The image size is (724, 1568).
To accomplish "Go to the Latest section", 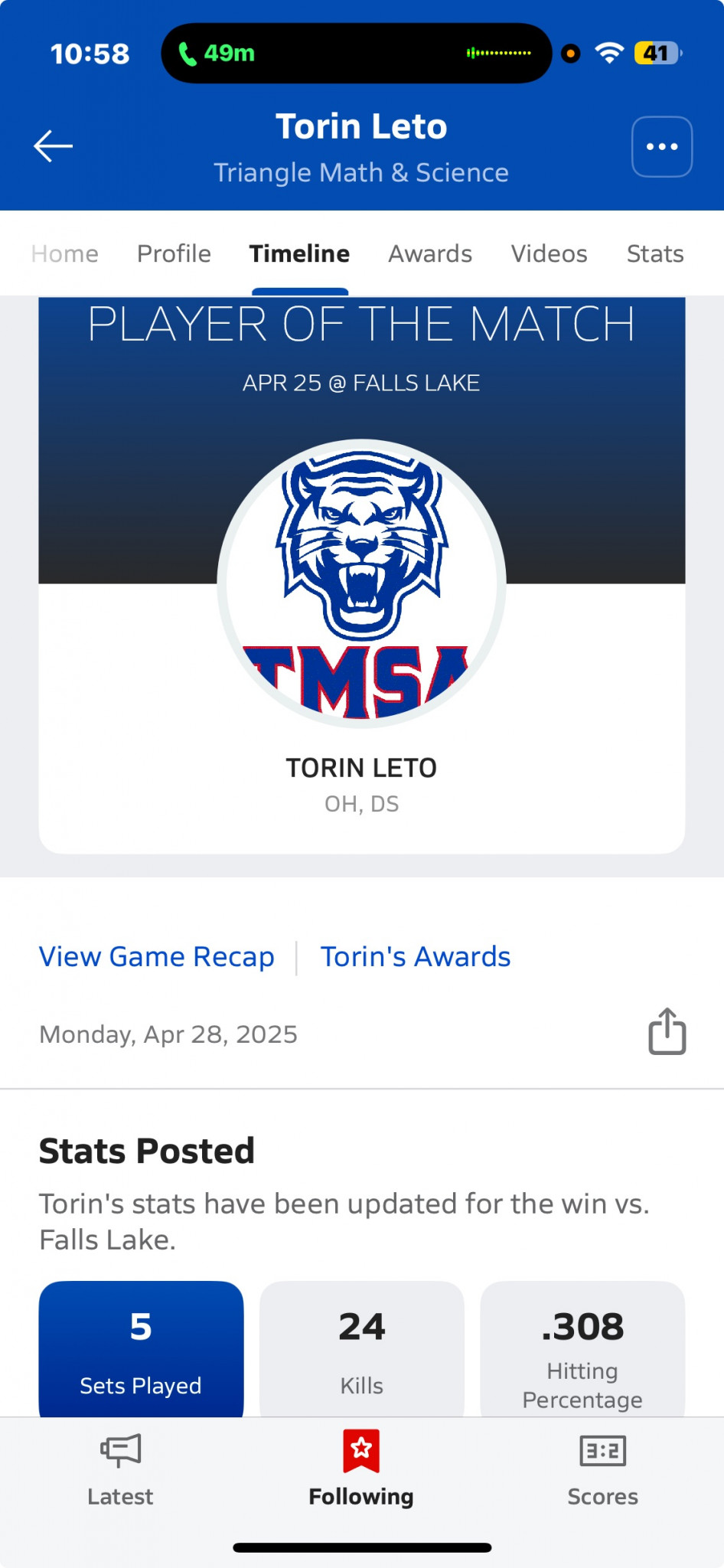I will (120, 1470).
